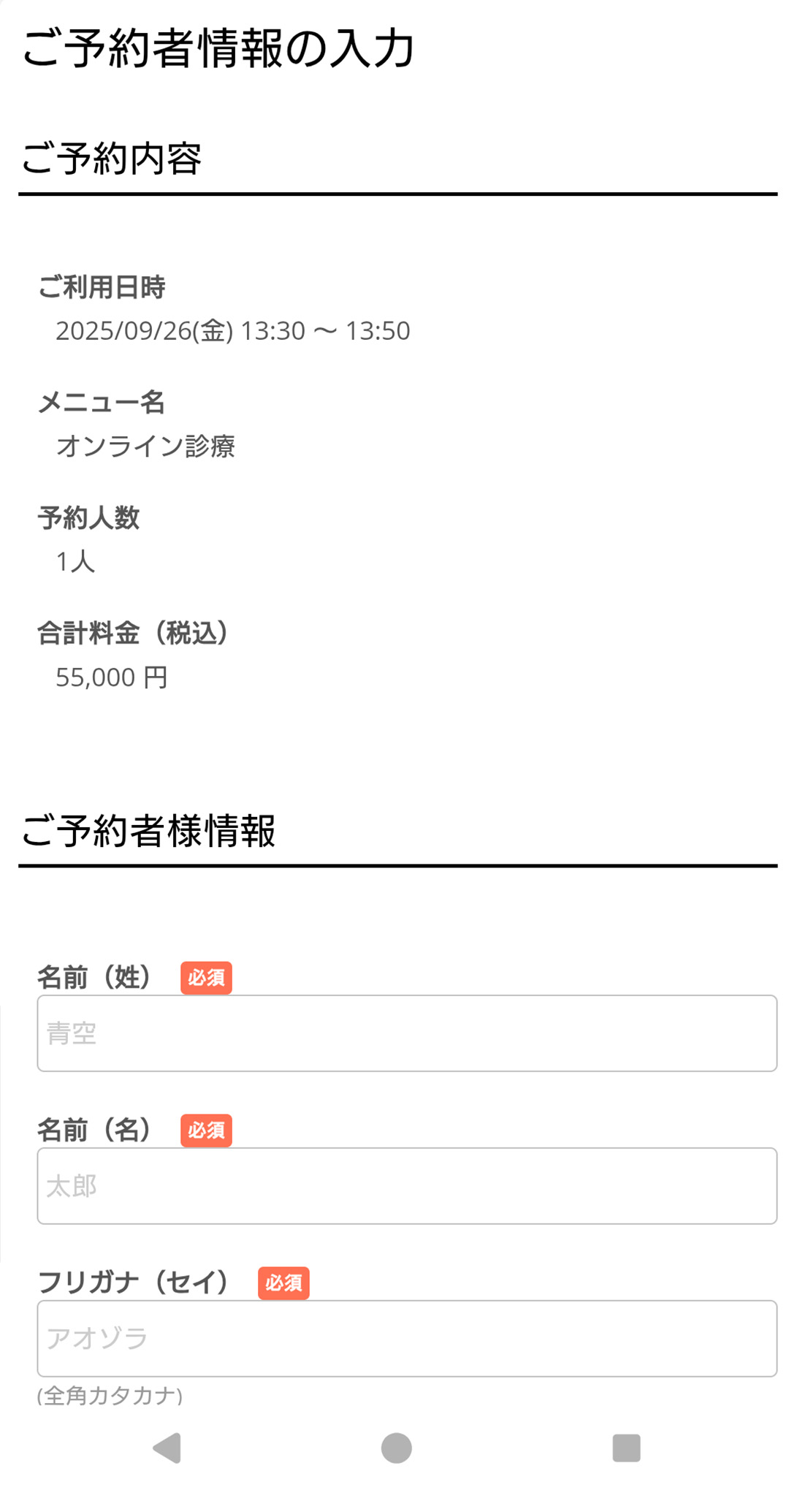Focus the フリガナ（セイ） input field
The height and width of the screenshot is (1512, 789).
coord(406,1338)
